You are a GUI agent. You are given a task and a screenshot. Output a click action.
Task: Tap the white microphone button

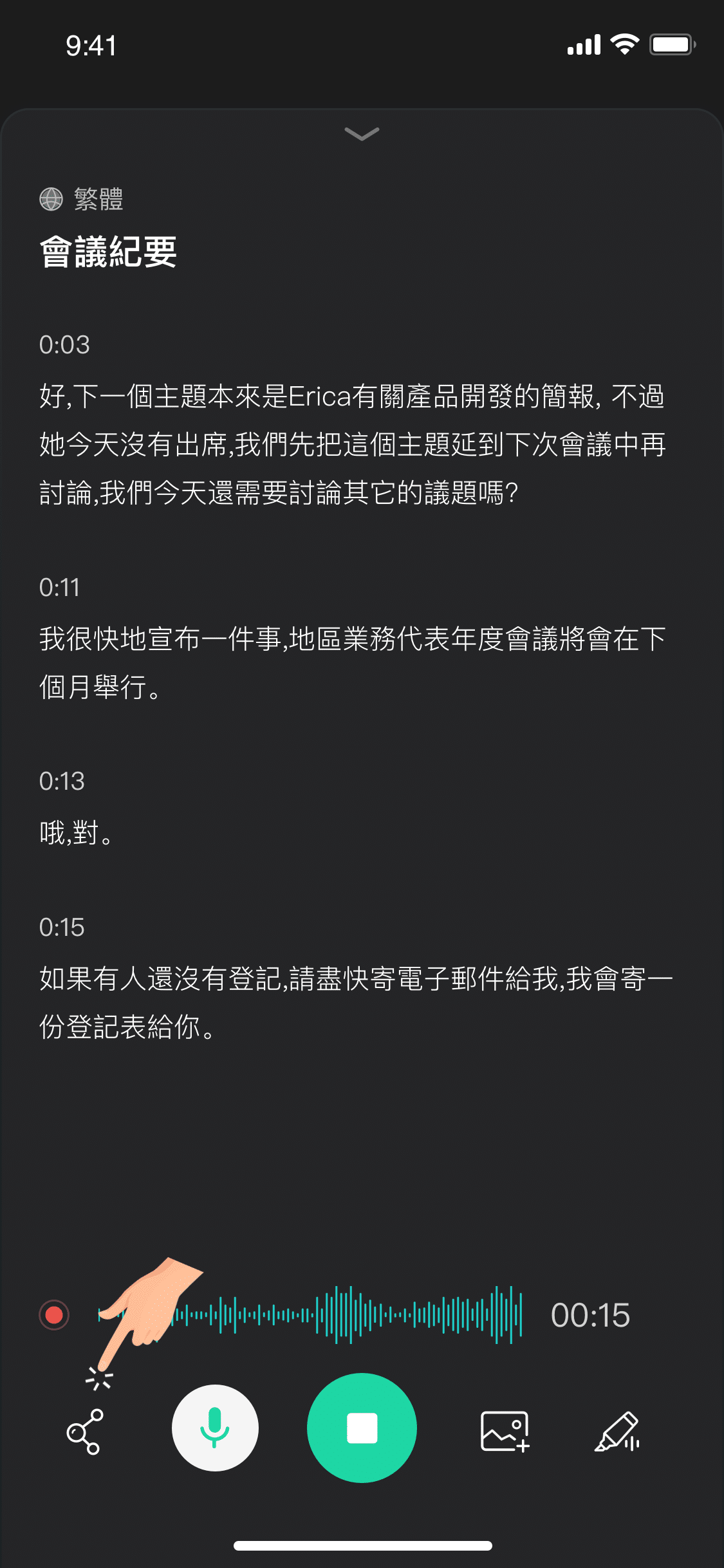tap(215, 1428)
